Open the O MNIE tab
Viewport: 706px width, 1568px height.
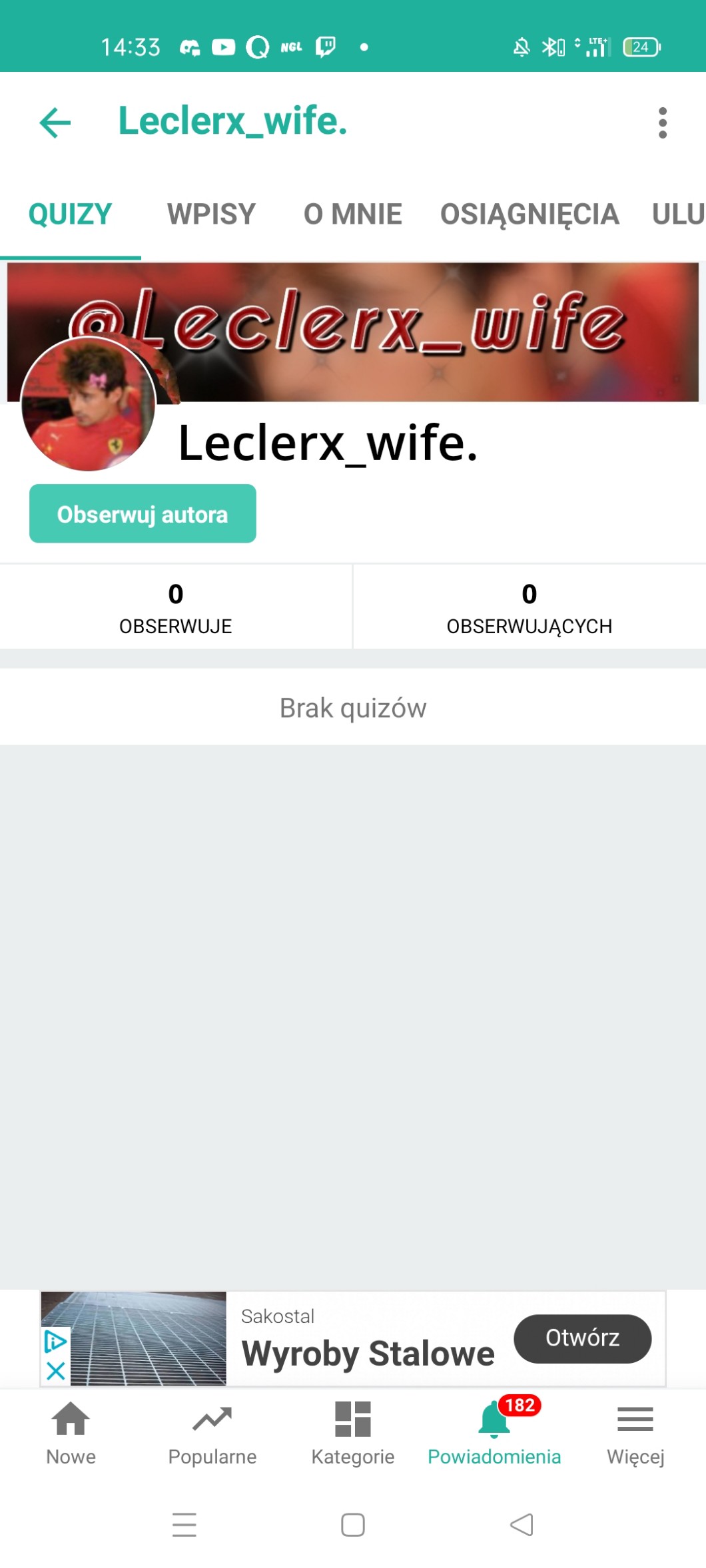click(x=352, y=214)
